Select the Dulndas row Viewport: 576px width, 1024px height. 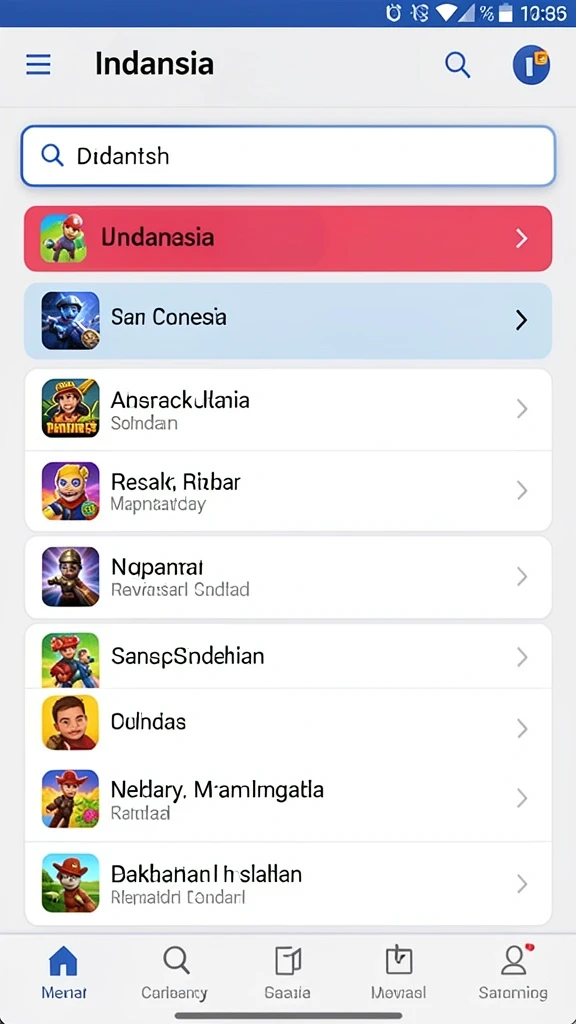click(288, 723)
